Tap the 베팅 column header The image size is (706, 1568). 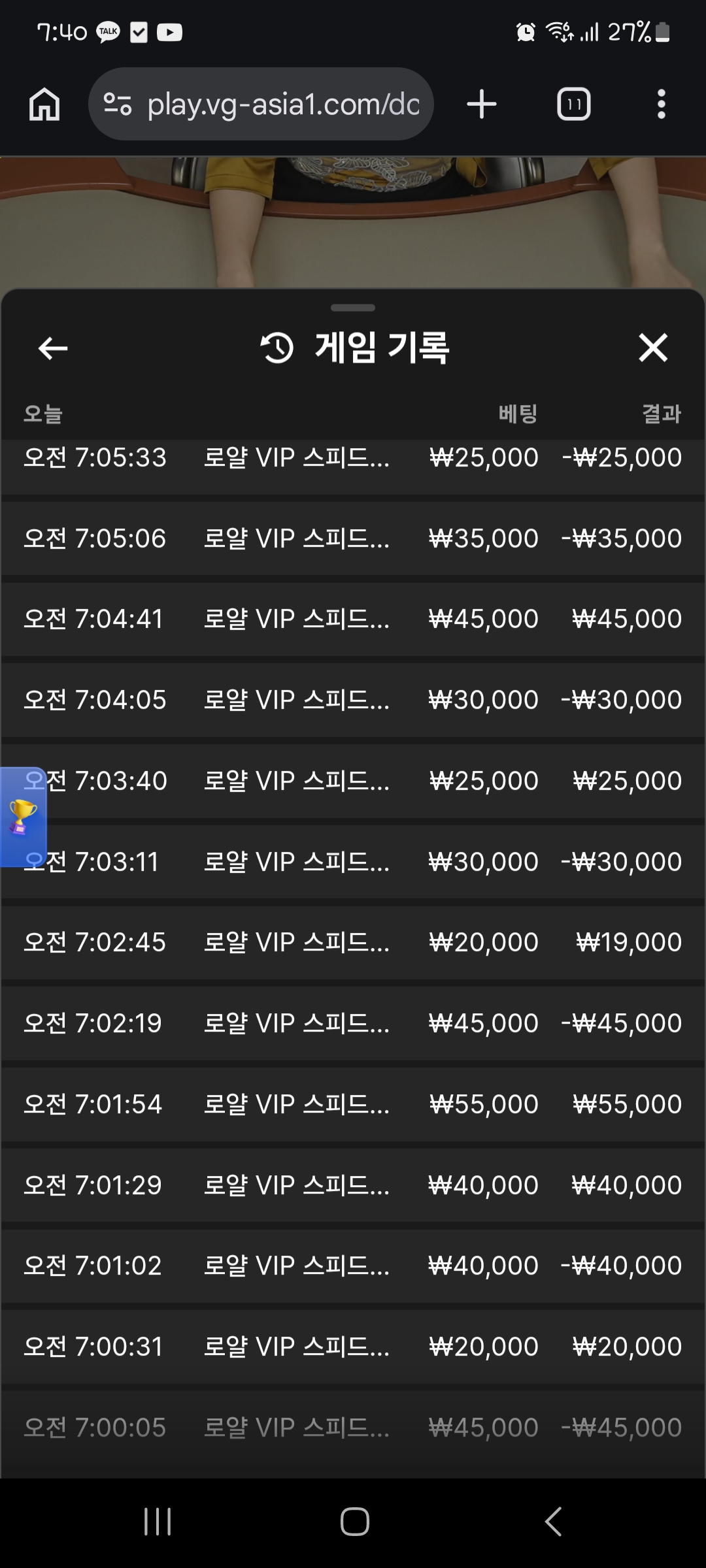coord(516,412)
